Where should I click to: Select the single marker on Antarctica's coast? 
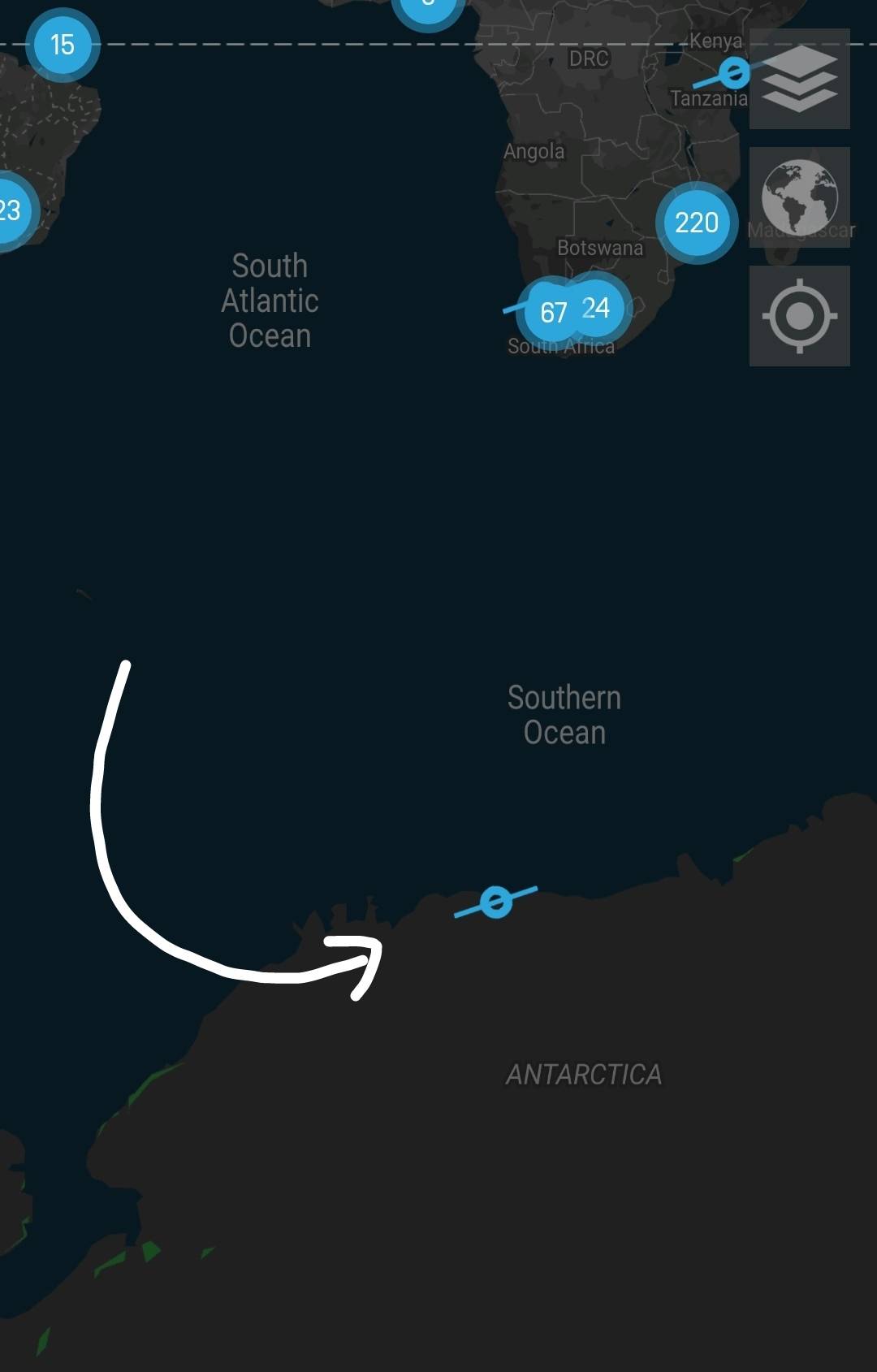495,902
